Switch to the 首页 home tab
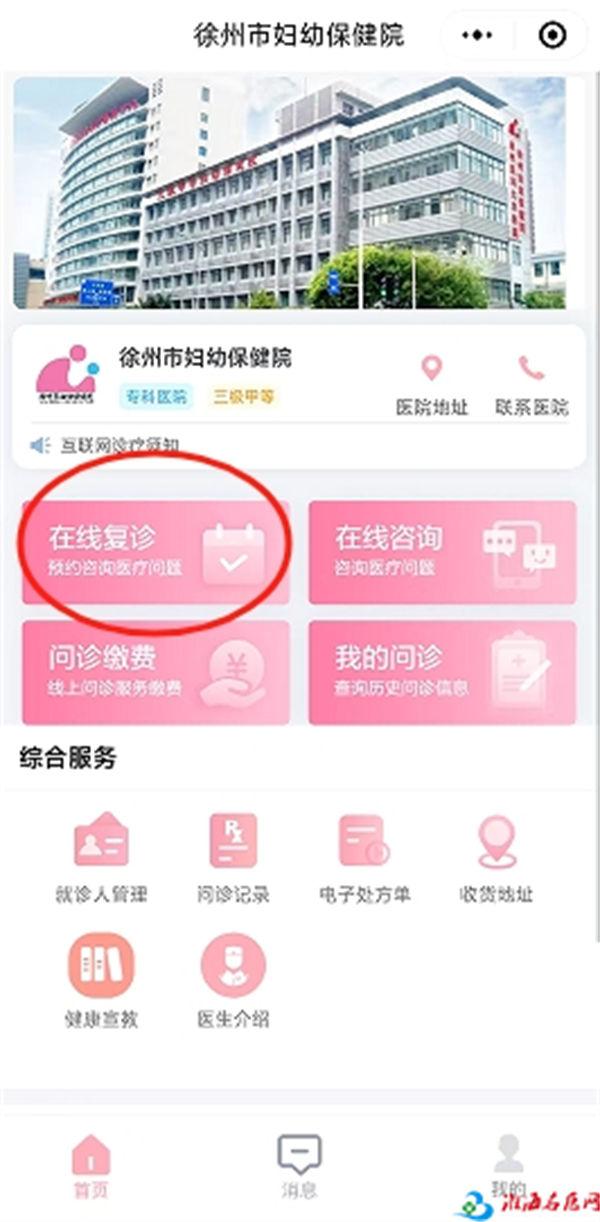Viewport: 600px width, 1222px height. [x=91, y=1166]
